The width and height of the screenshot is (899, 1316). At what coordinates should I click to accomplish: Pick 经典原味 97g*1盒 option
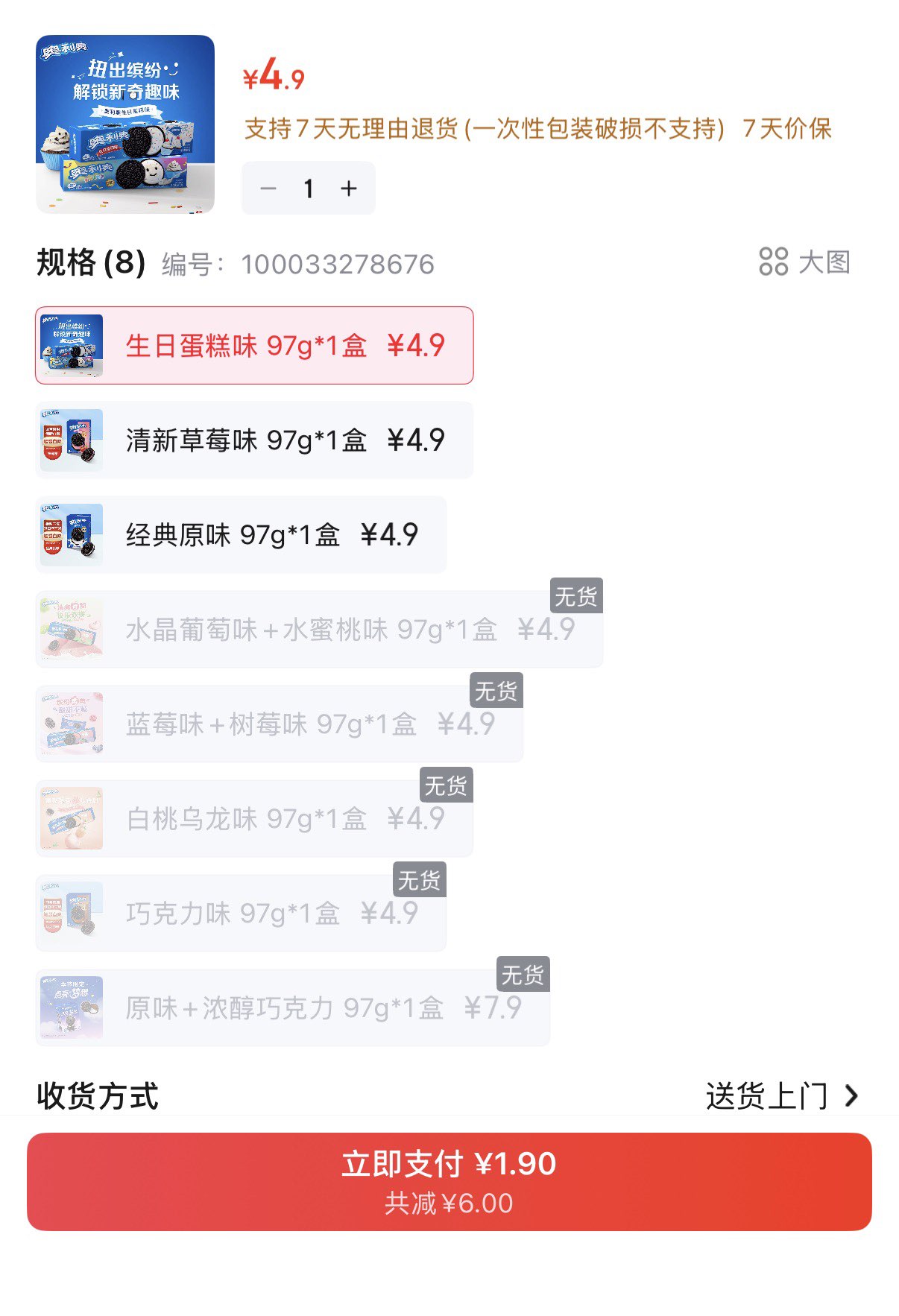click(241, 535)
